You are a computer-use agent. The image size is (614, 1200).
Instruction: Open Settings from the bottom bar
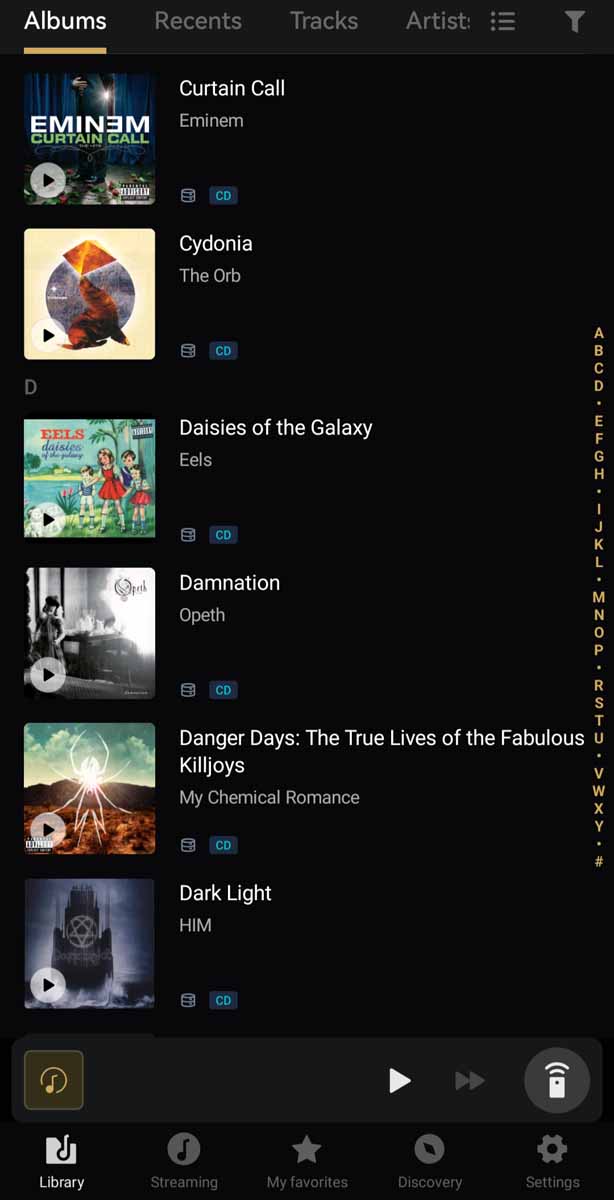[552, 1162]
